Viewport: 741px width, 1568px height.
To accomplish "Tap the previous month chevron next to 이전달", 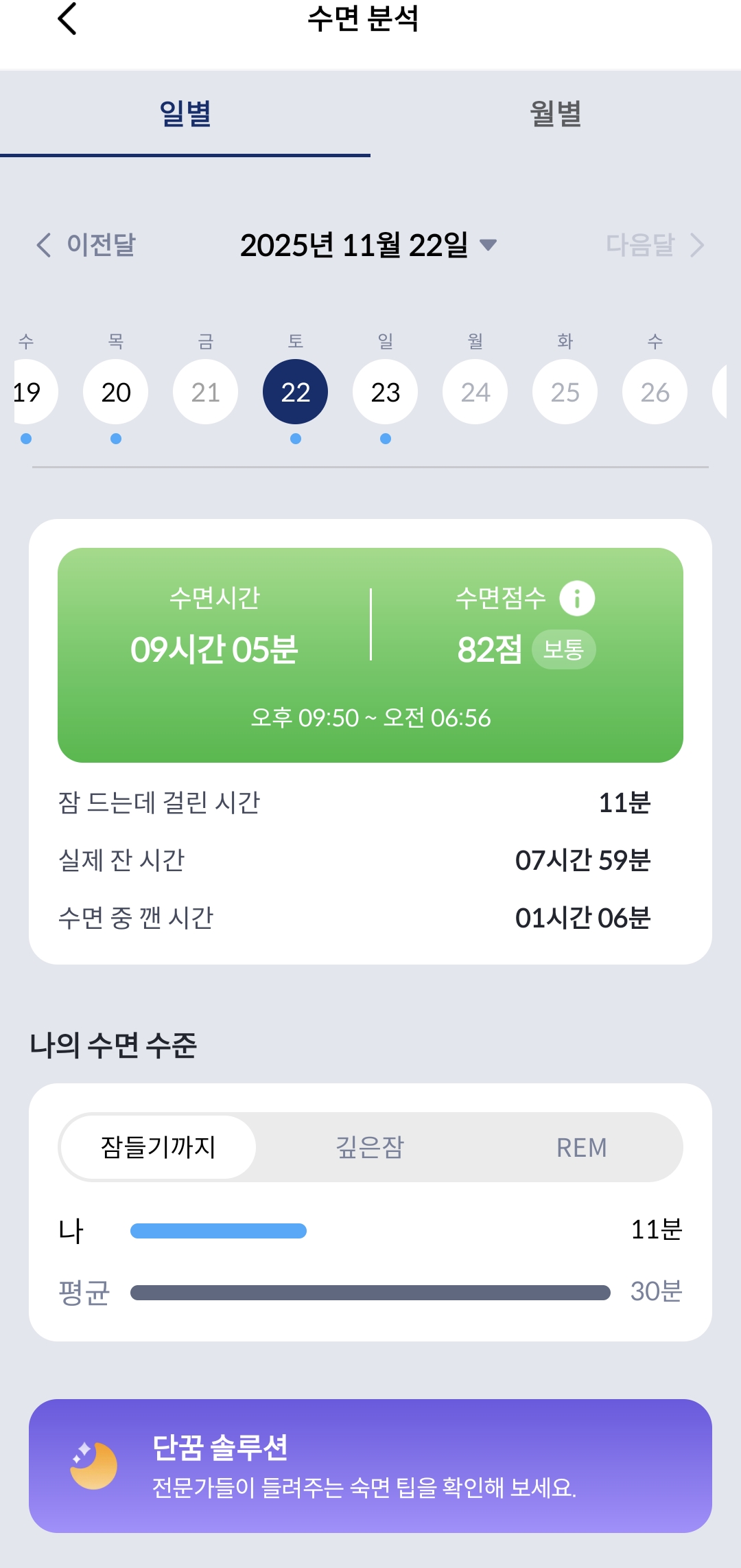I will click(43, 246).
